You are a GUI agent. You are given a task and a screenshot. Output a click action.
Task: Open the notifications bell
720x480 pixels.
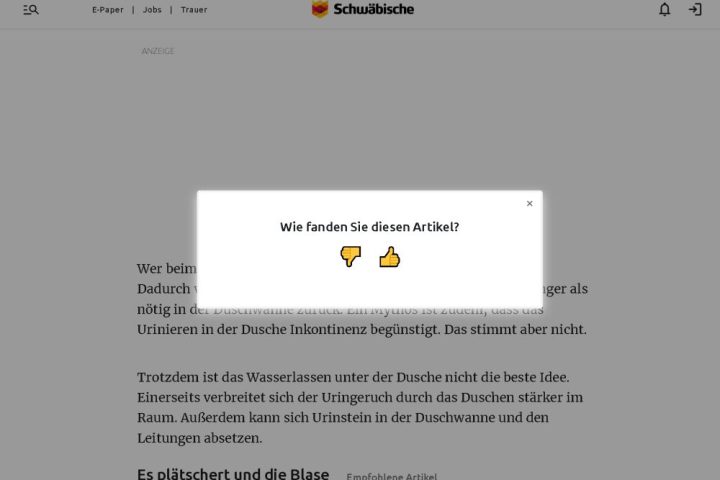pyautogui.click(x=664, y=10)
